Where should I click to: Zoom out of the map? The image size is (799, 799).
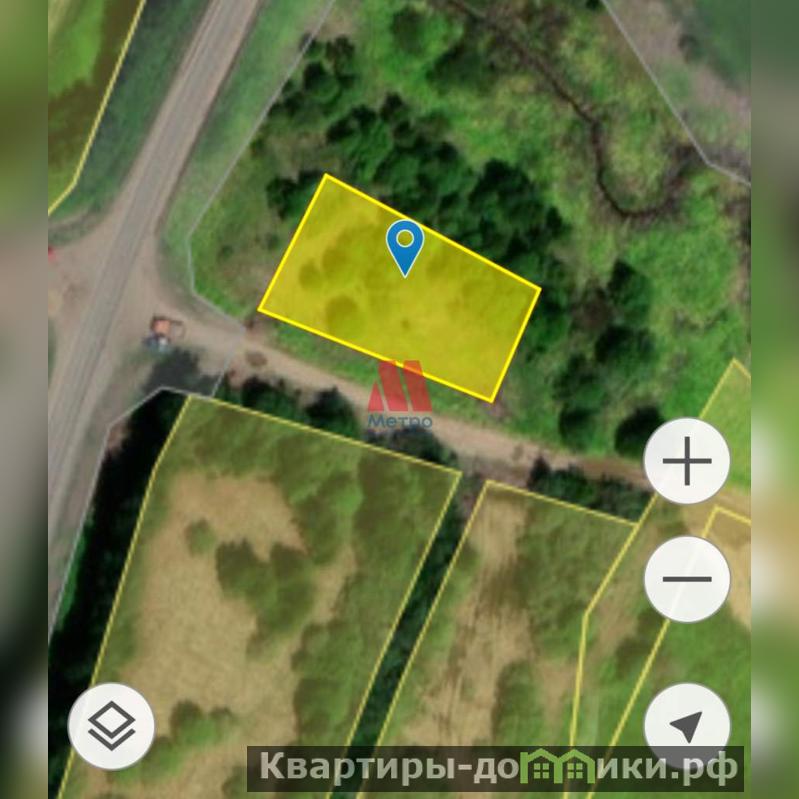click(686, 579)
